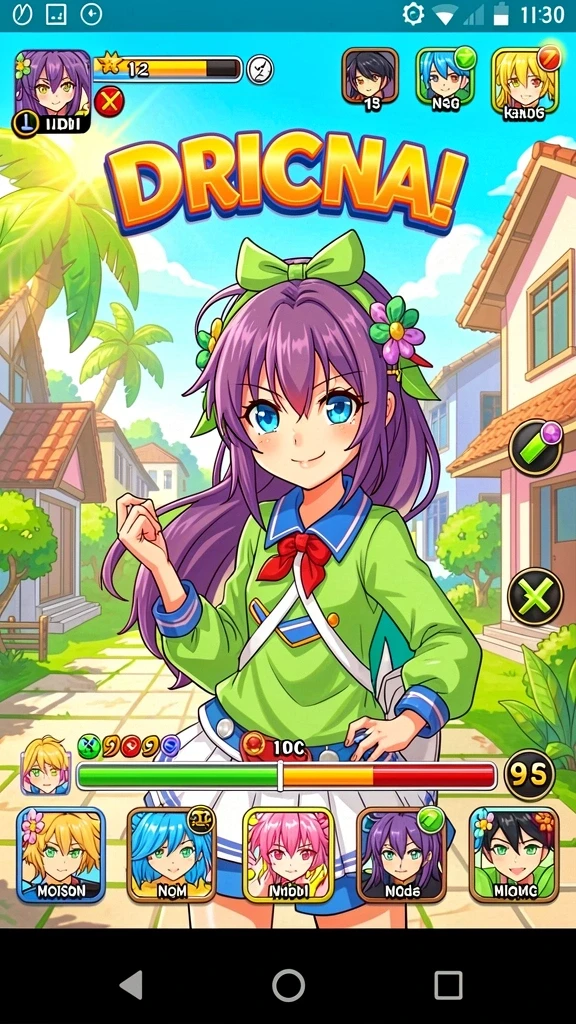Tap the round green X button
This screenshot has height=1024, width=576.
[x=536, y=596]
